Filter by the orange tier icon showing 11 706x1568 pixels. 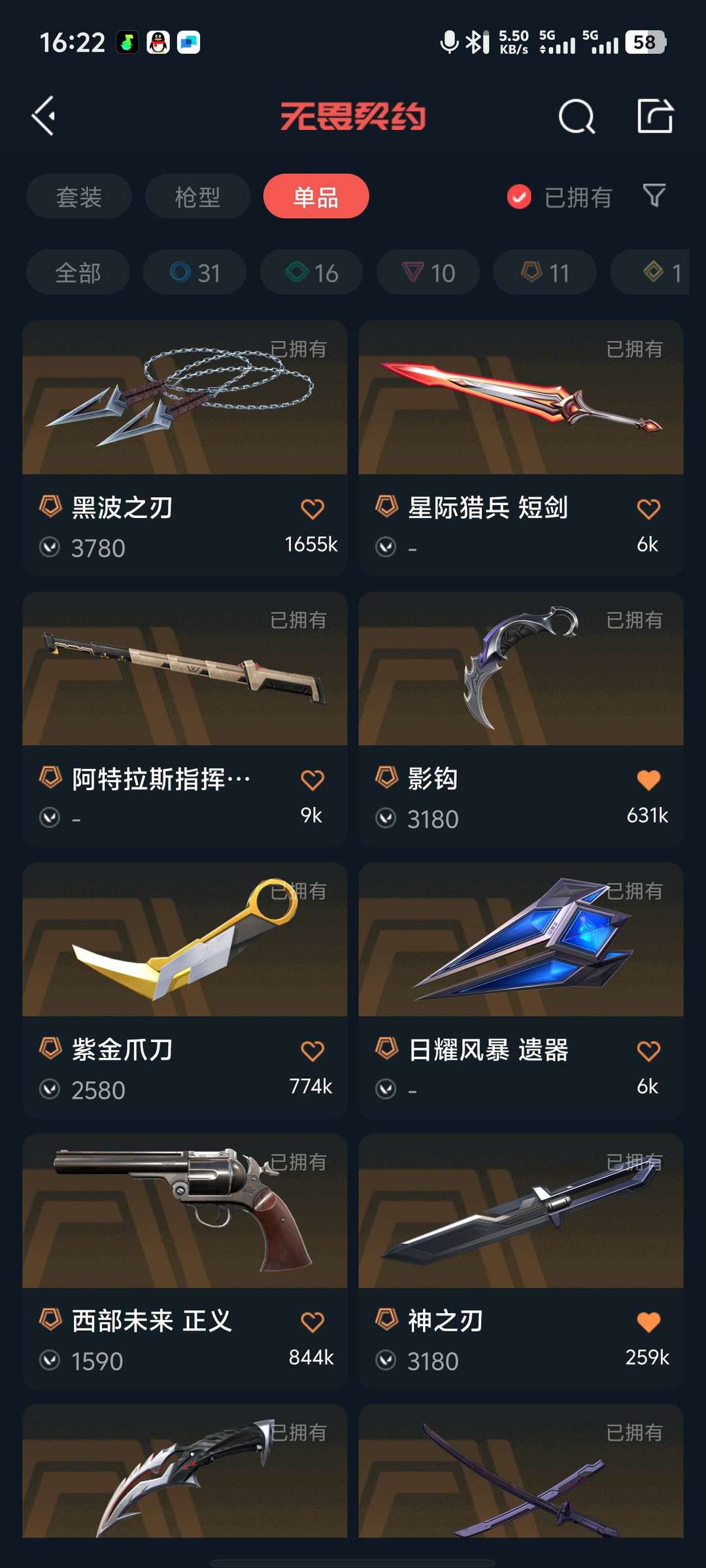pos(544,272)
